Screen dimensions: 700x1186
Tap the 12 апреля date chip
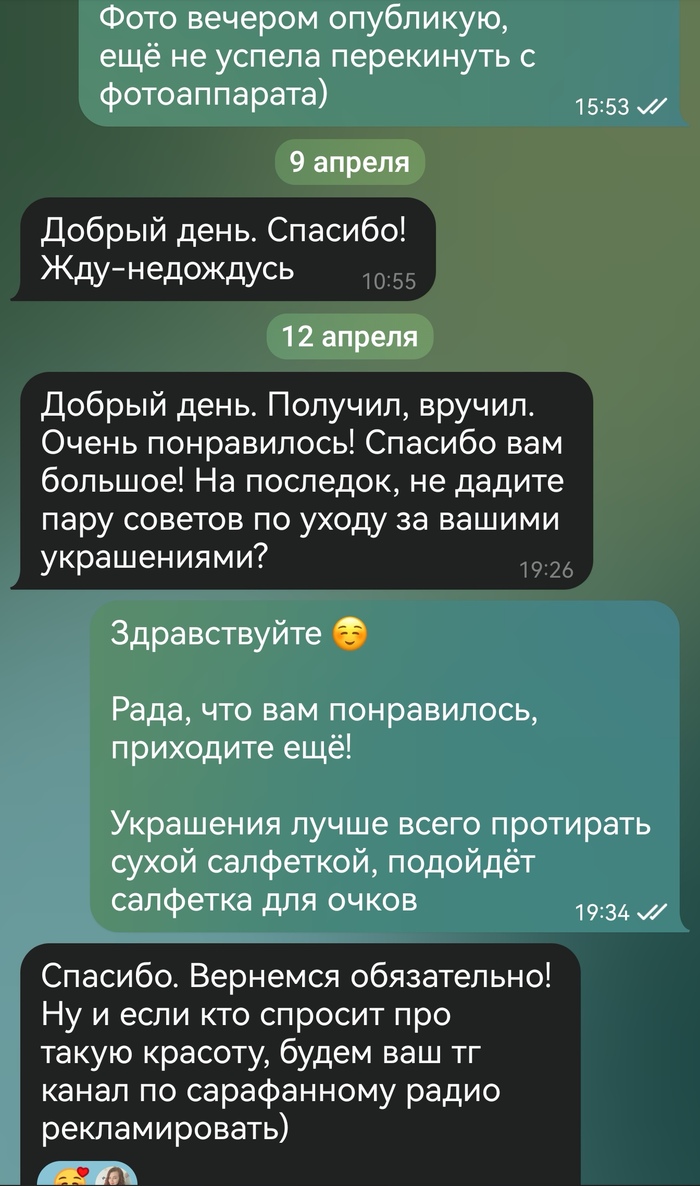point(349,337)
